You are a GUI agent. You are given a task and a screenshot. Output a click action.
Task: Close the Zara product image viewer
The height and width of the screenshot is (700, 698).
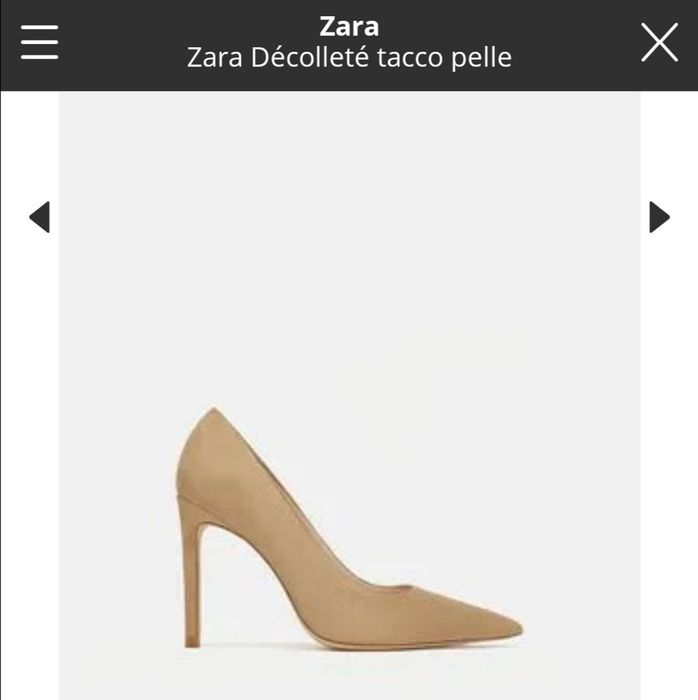659,43
